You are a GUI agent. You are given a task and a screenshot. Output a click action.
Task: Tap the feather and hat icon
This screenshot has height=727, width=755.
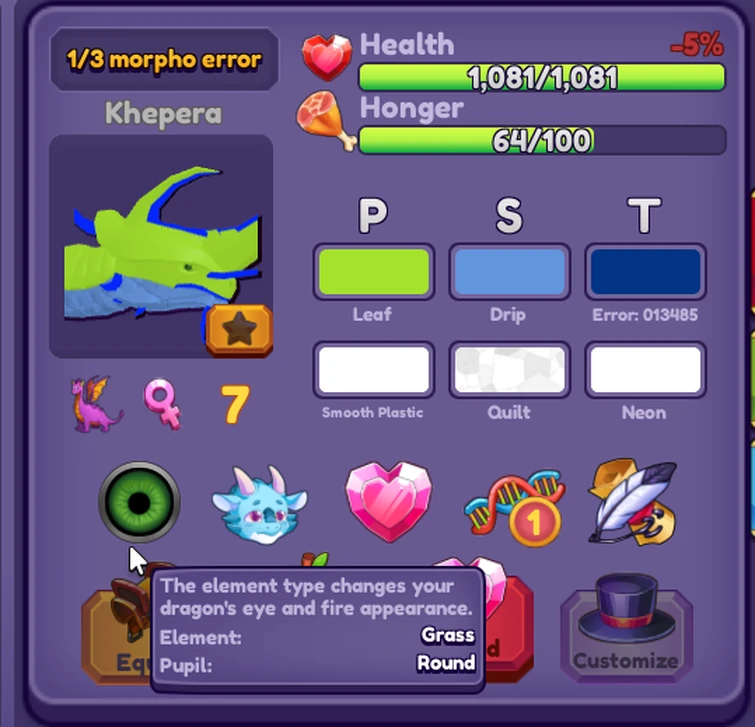click(x=634, y=502)
